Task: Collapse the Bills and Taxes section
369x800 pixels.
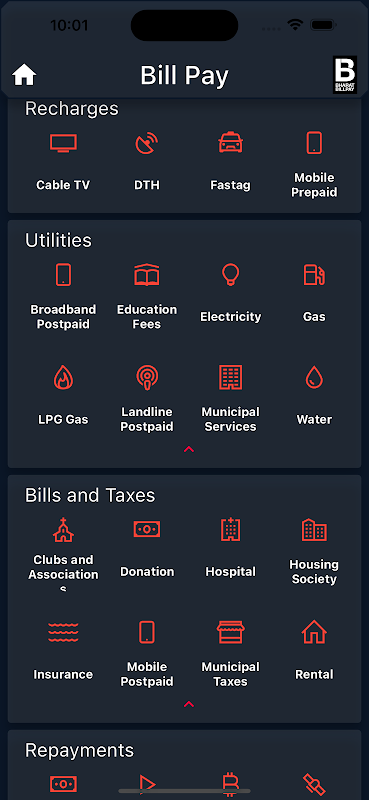Action: point(189,704)
